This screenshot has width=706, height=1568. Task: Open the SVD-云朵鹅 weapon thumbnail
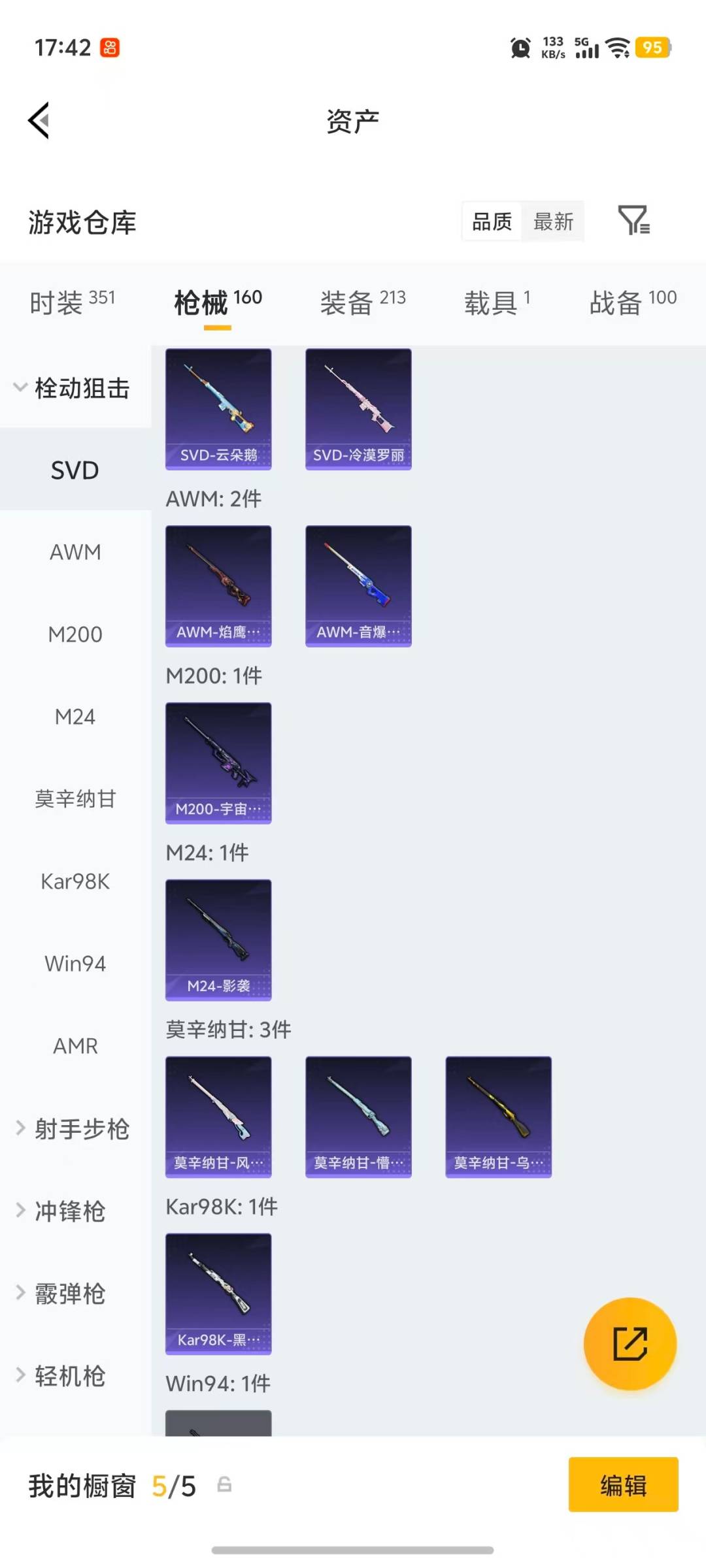[x=218, y=407]
